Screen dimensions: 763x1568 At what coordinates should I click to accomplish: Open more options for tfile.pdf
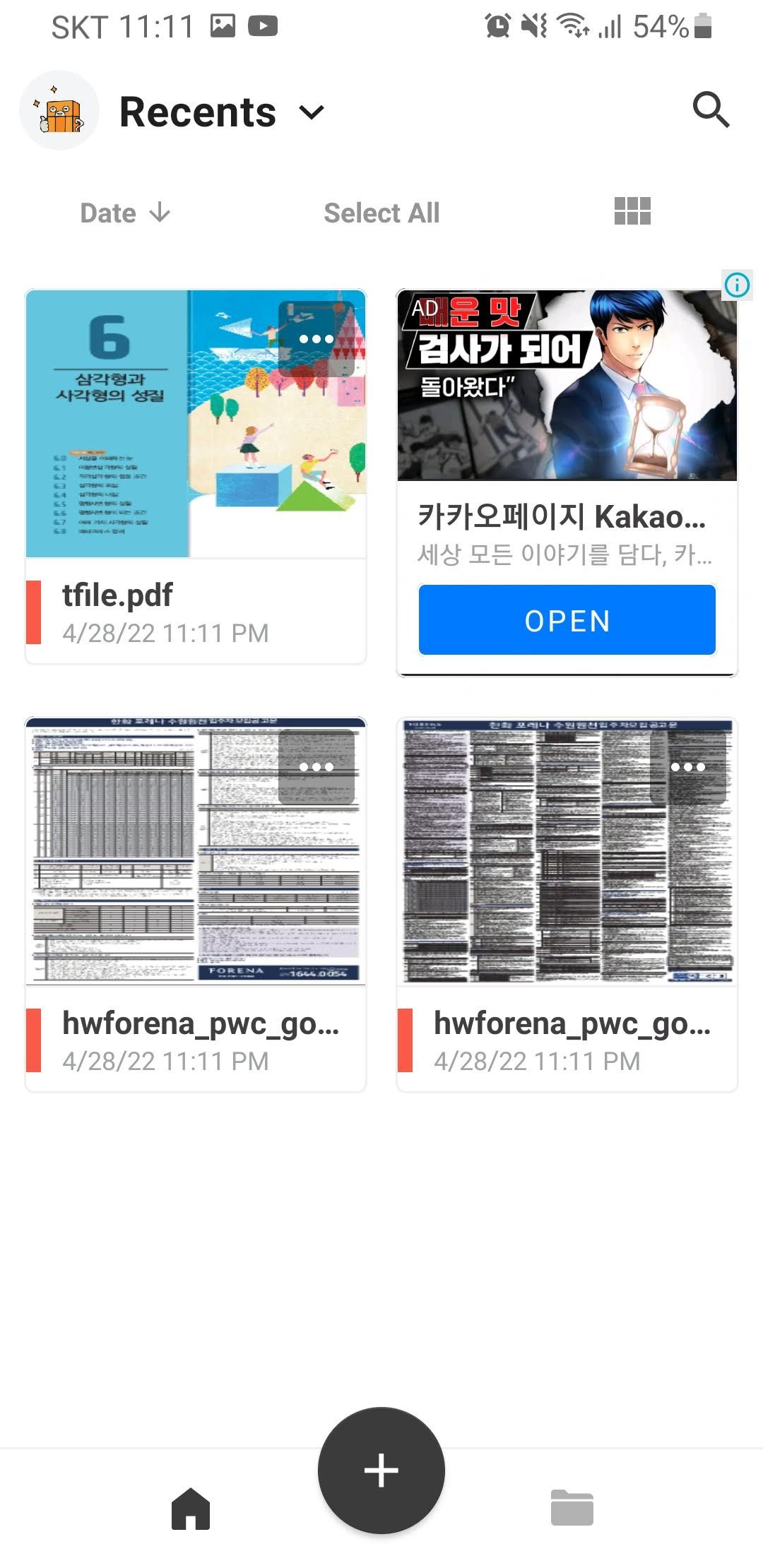(316, 339)
